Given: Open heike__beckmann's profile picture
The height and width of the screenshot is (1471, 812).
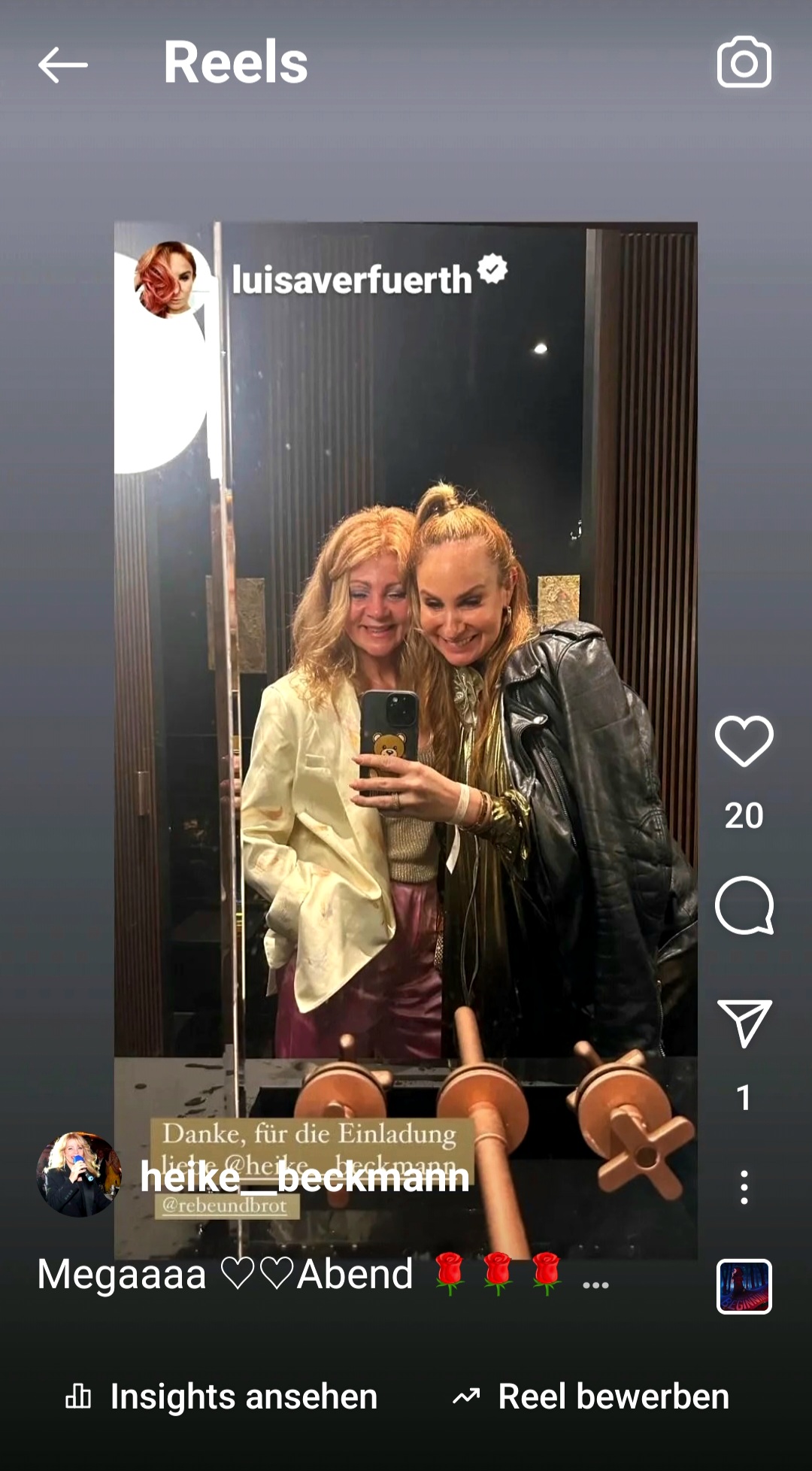Looking at the screenshot, I should pyautogui.click(x=79, y=1175).
